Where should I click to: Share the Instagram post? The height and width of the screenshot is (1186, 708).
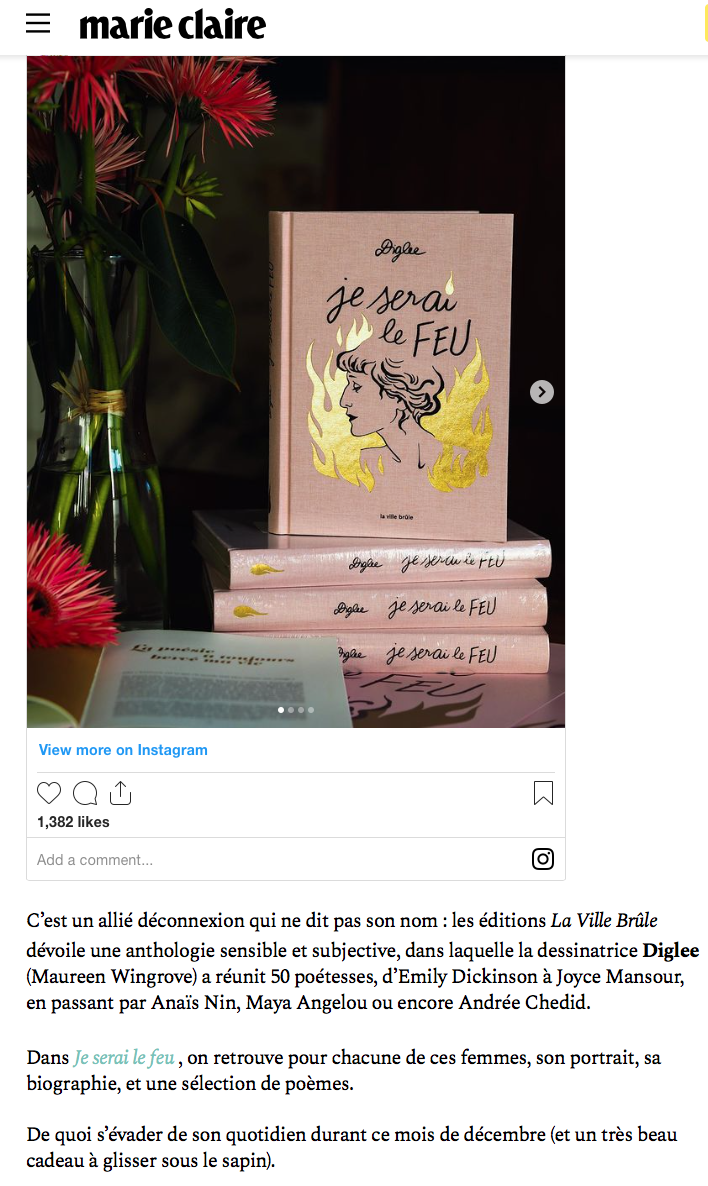tap(120, 793)
